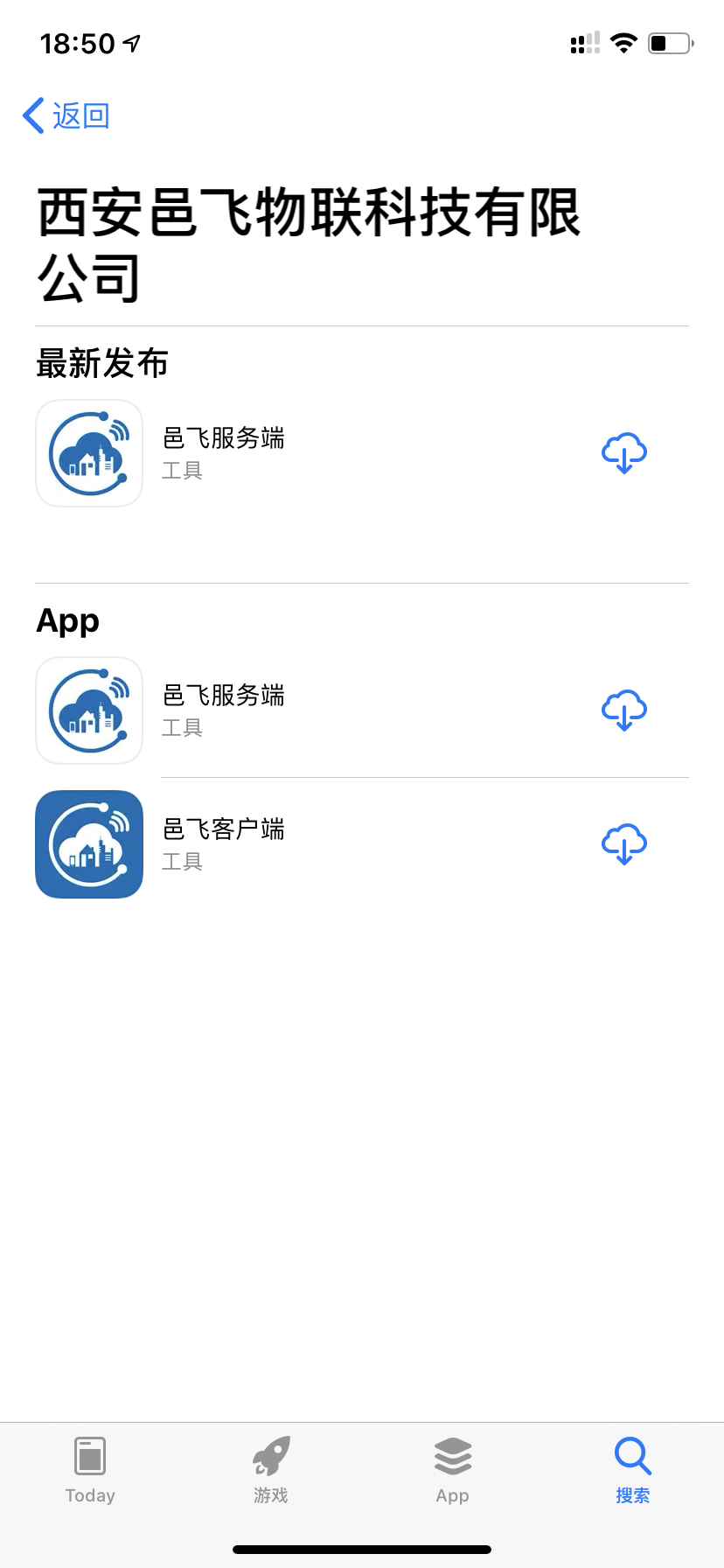
Task: Switch to the 游戏 tab
Action: point(271,1470)
